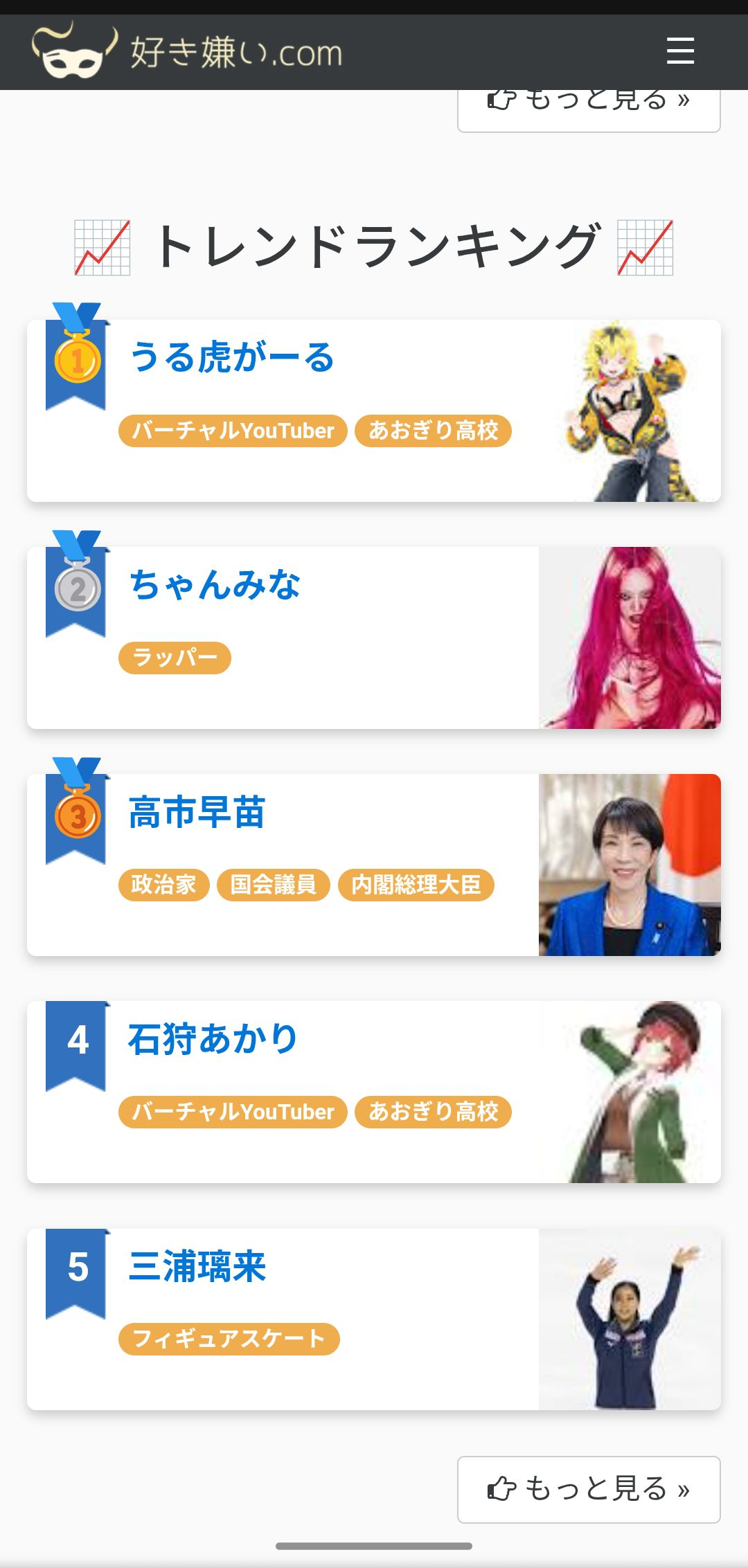Open 高市早苗 ranking page
This screenshot has height=1568, width=748.
tap(197, 812)
